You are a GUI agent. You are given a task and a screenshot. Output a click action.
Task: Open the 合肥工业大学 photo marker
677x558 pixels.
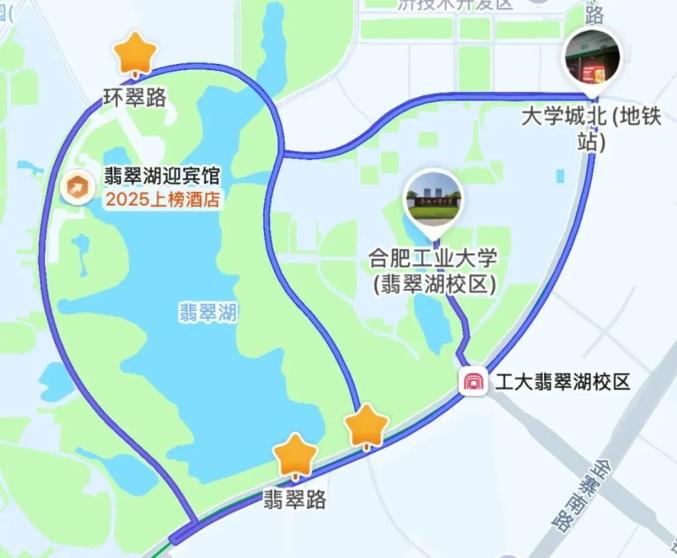433,201
